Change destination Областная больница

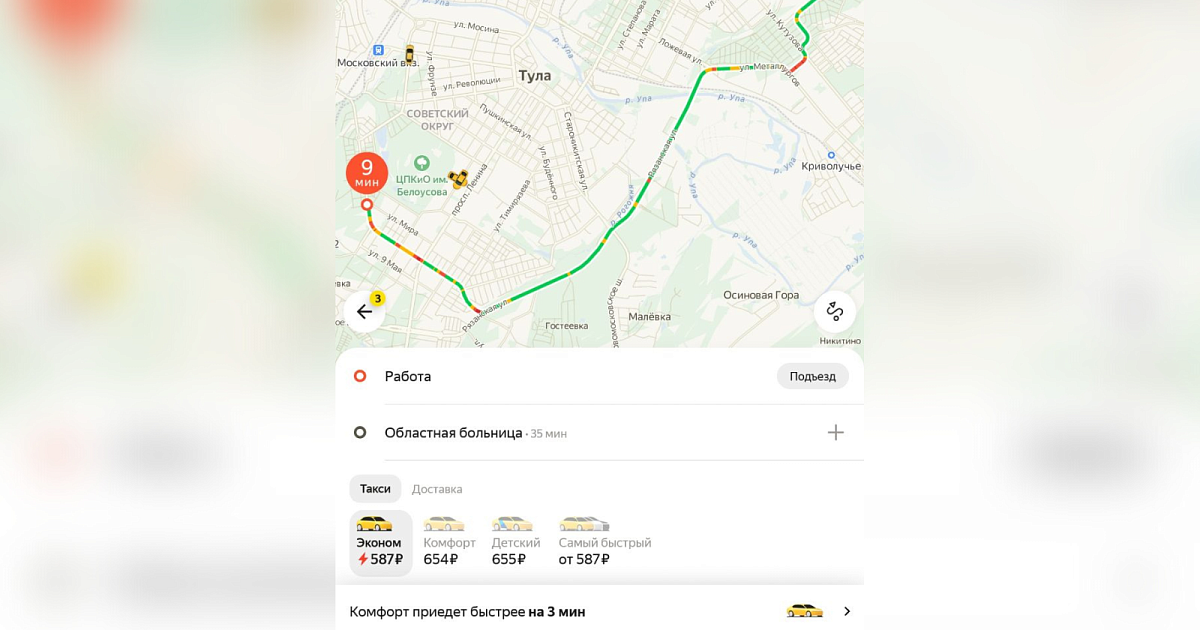[453, 433]
